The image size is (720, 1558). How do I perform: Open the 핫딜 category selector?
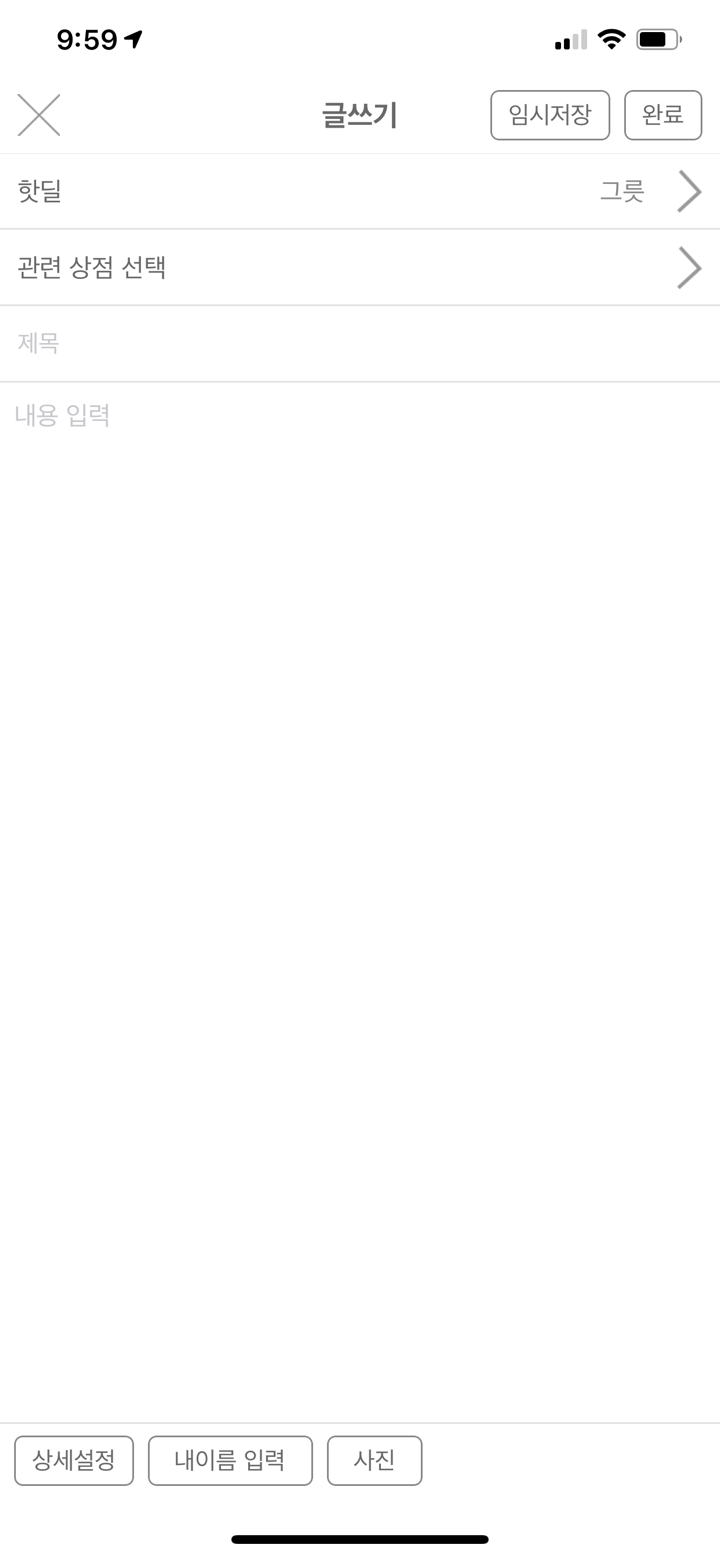(360, 191)
